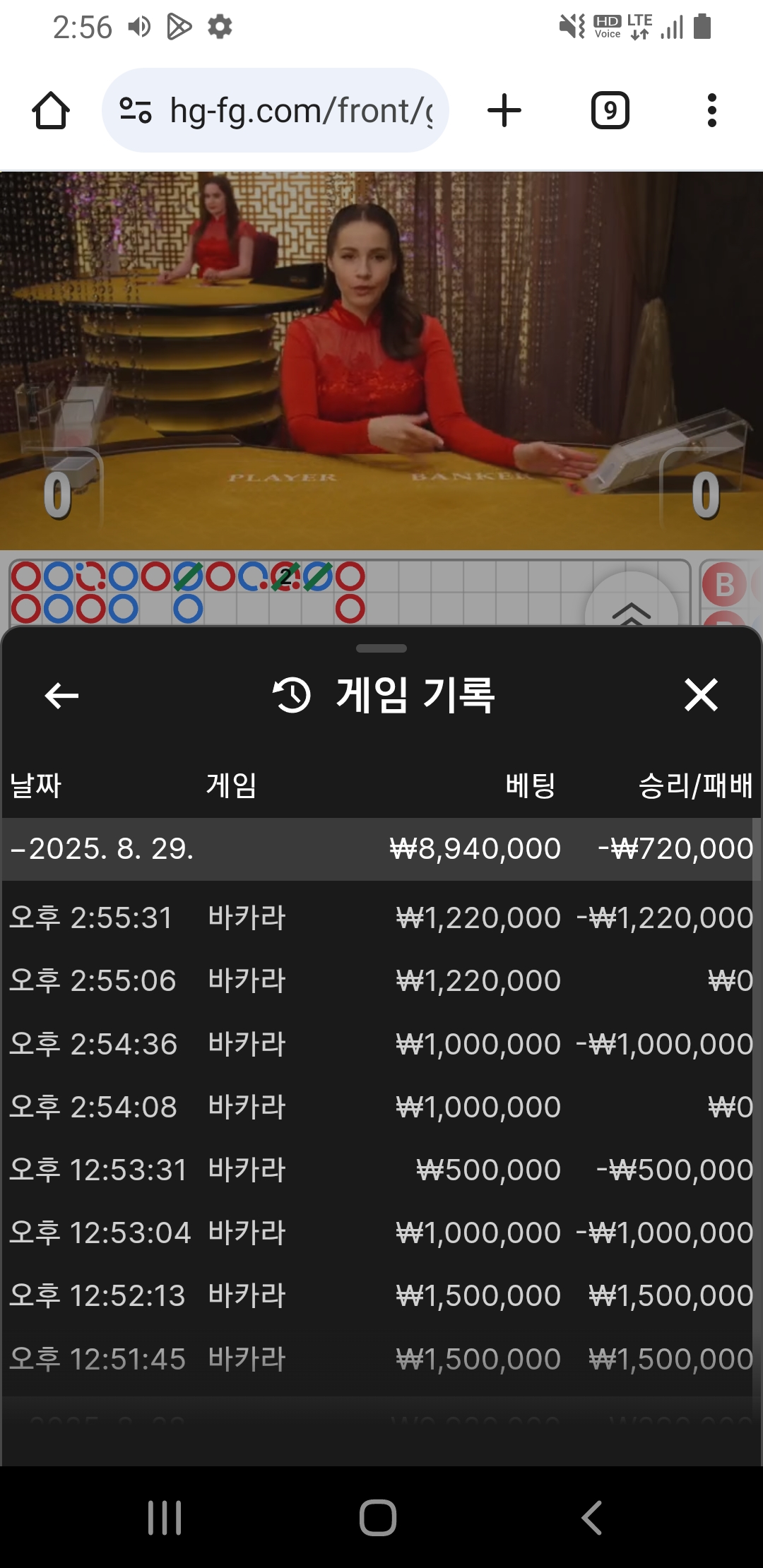This screenshot has height=1568, width=763.
Task: Open a new browser tab
Action: [504, 111]
